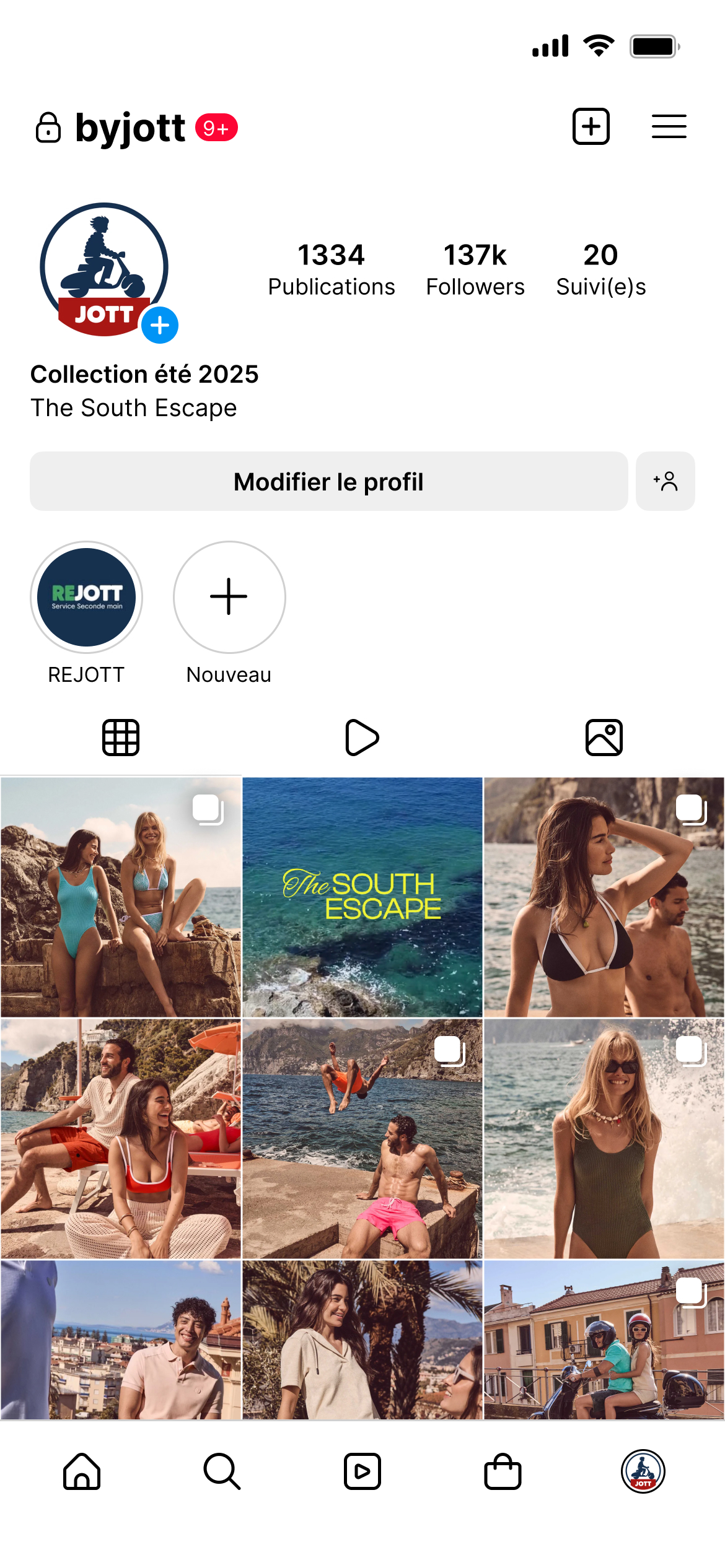This screenshot has width=725, height=1568.
Task: Open post with man in pink shorts
Action: coord(362,1138)
